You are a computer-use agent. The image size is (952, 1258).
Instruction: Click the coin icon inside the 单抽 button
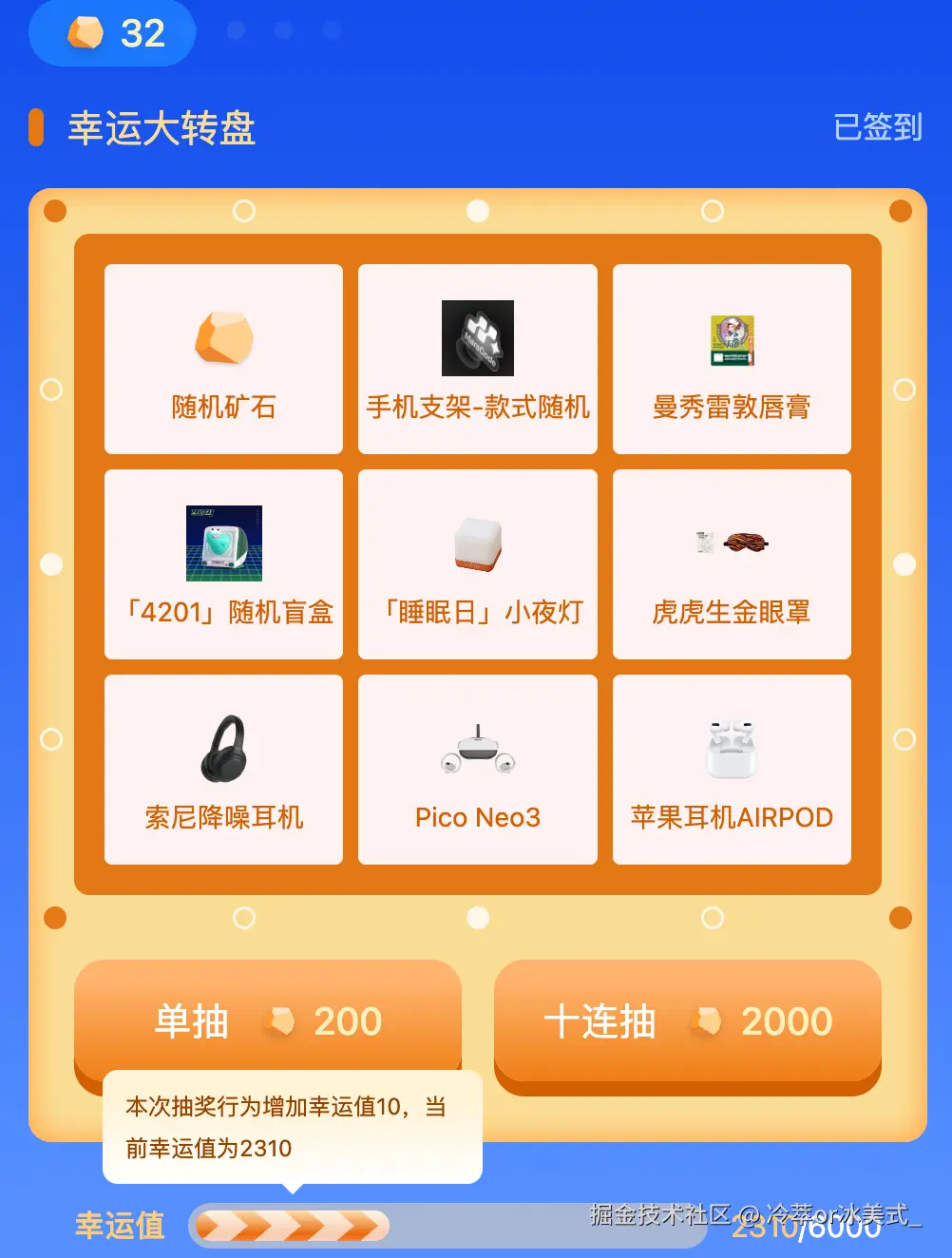pyautogui.click(x=280, y=1021)
